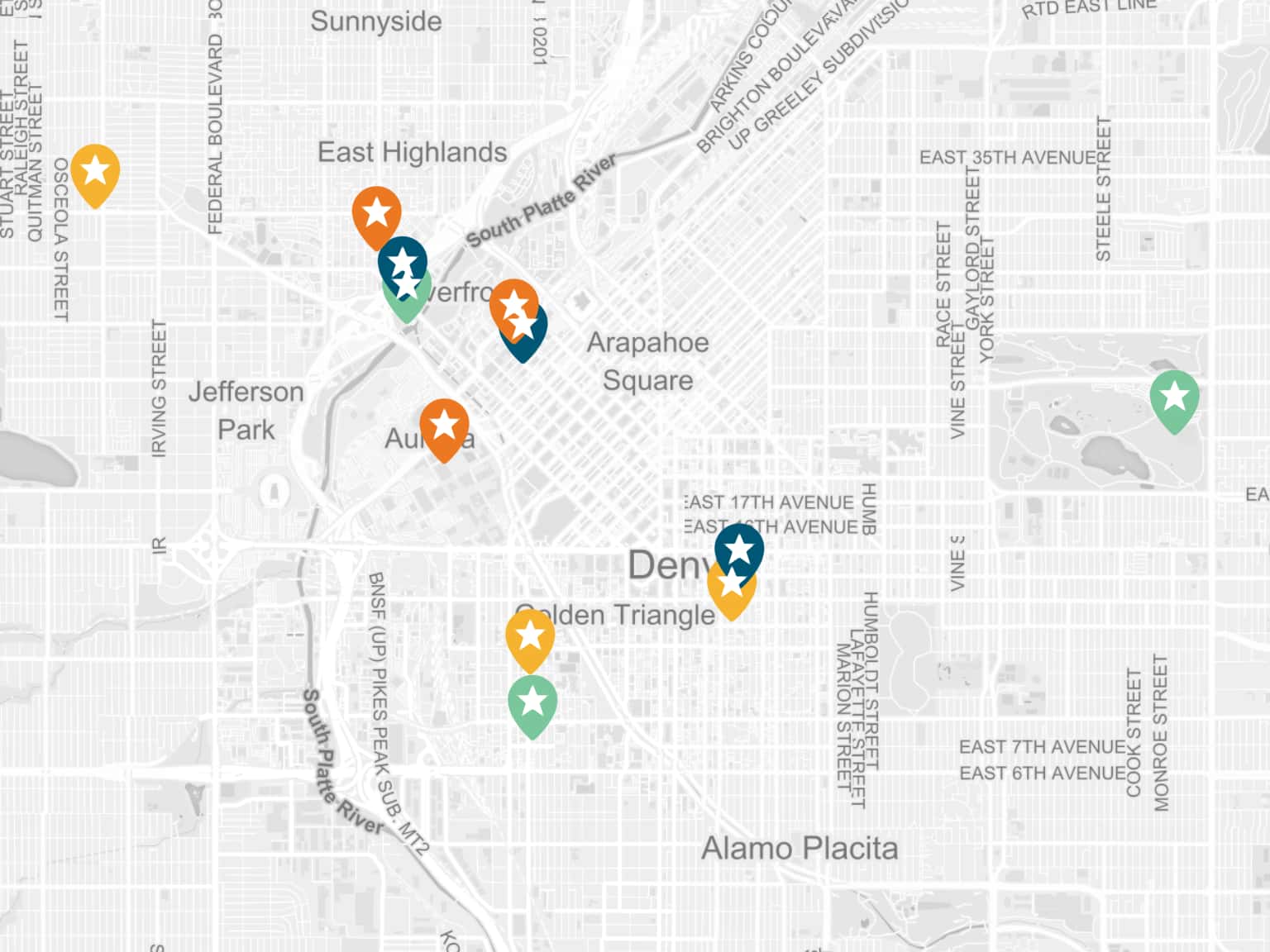Screen dimensions: 1270x952
Task: Open the orange star pin on Auraria
Action: coord(444,426)
